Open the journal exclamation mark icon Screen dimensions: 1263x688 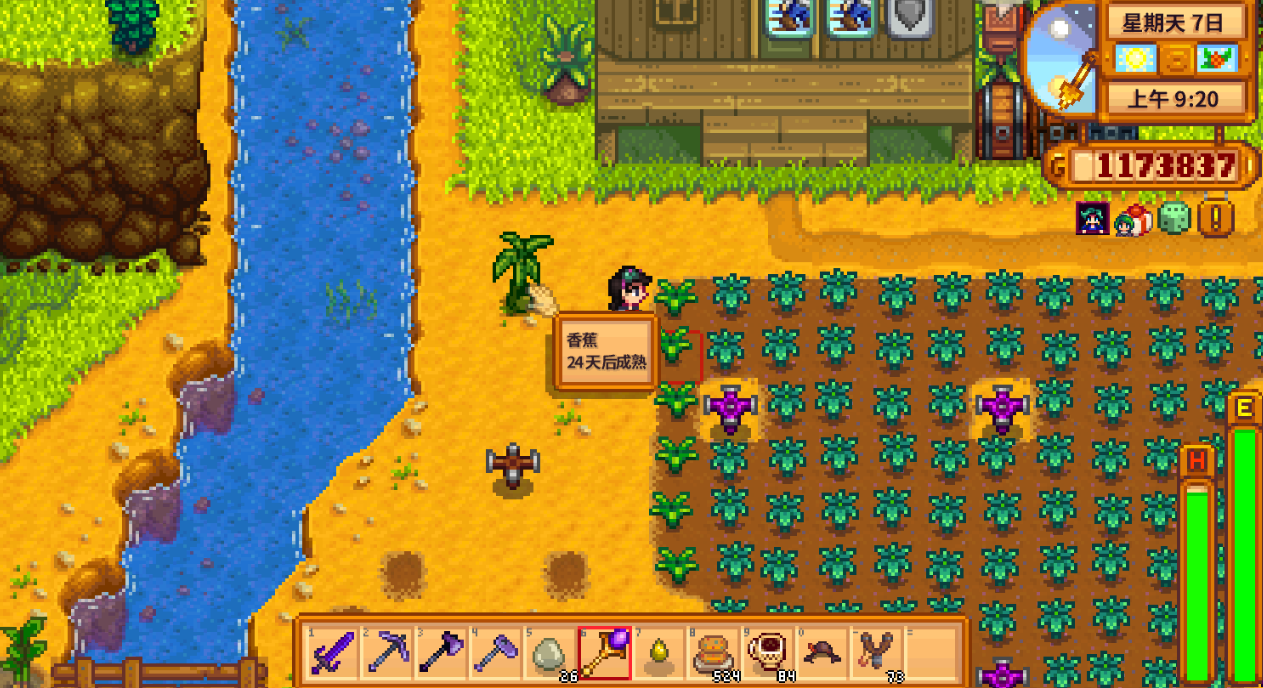pyautogui.click(x=1215, y=218)
